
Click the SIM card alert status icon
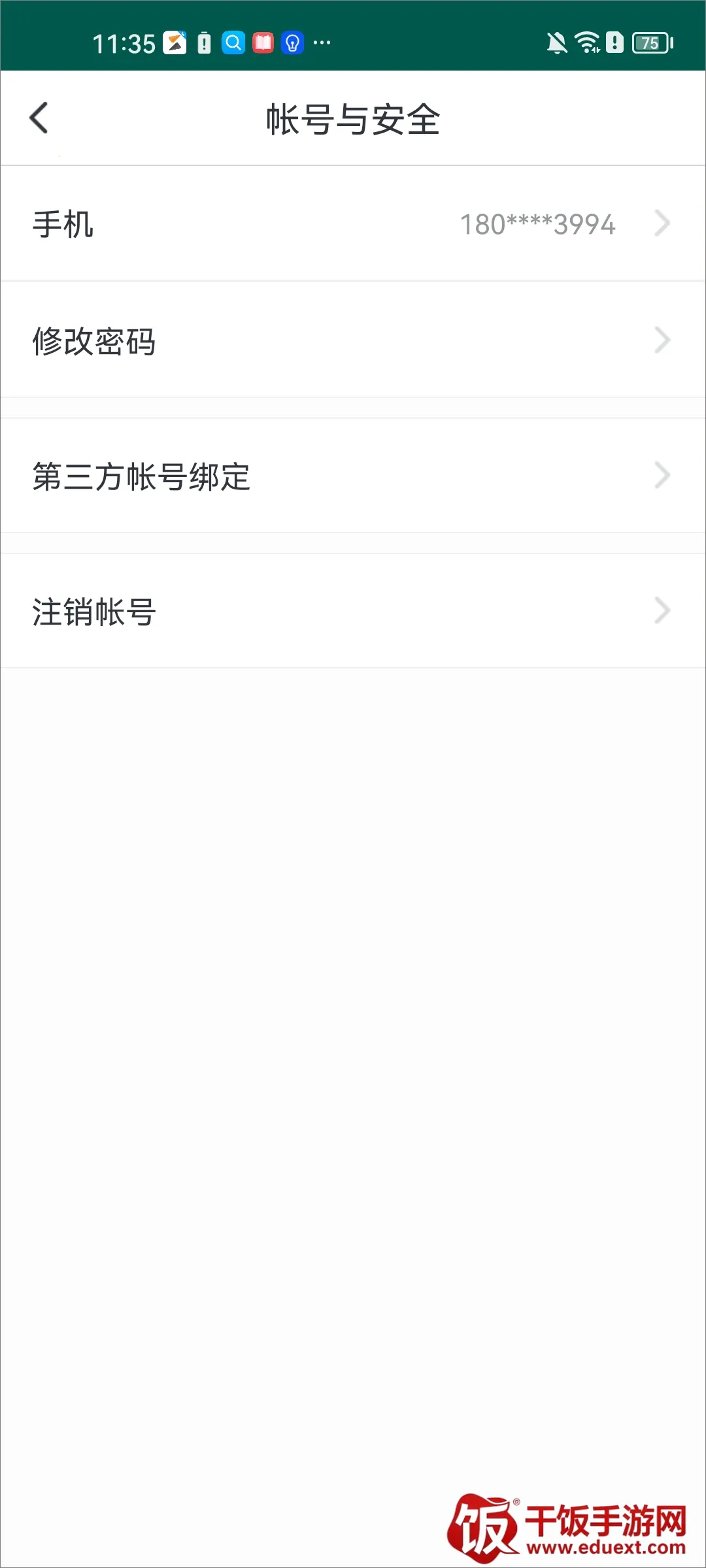[615, 43]
